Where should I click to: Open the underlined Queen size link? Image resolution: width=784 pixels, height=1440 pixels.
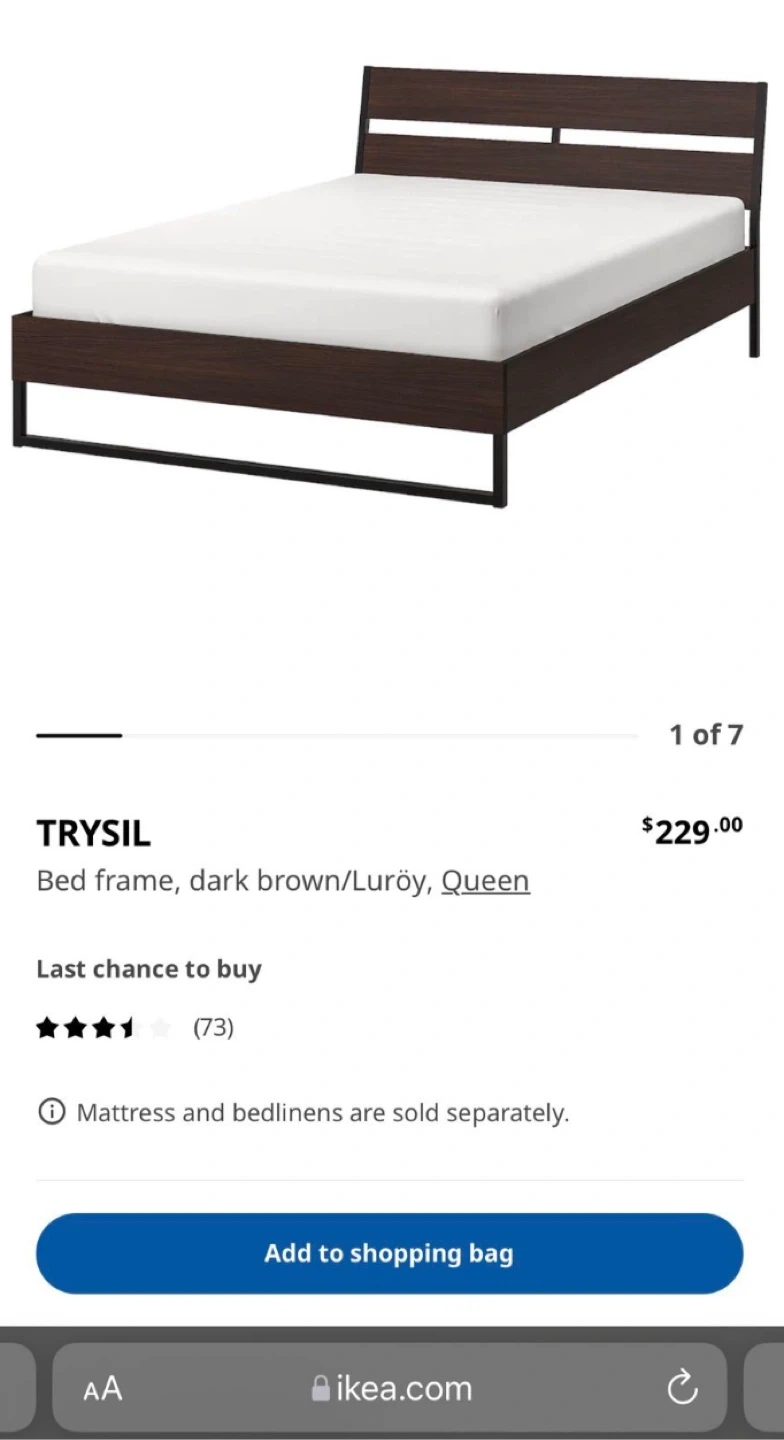pos(485,881)
